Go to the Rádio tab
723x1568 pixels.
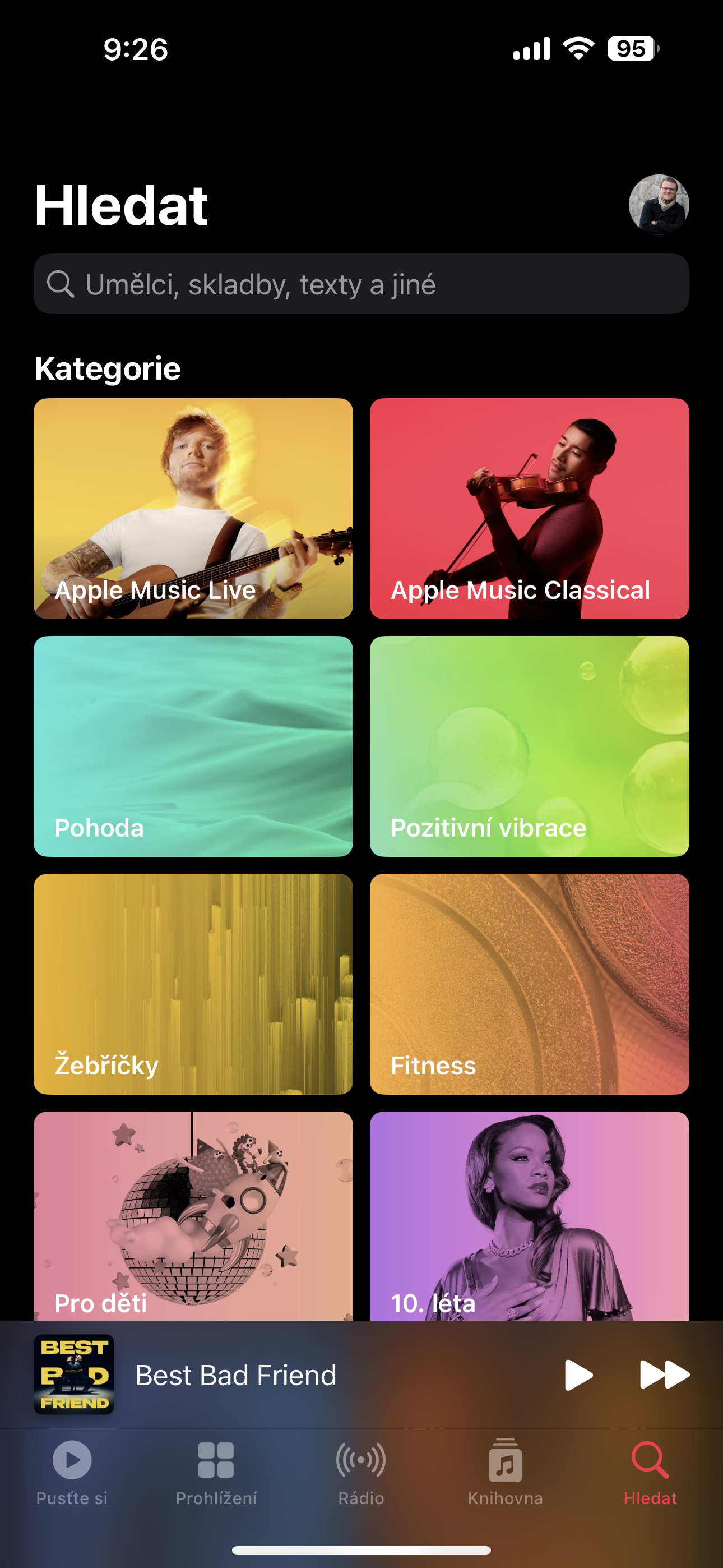coord(361,1472)
